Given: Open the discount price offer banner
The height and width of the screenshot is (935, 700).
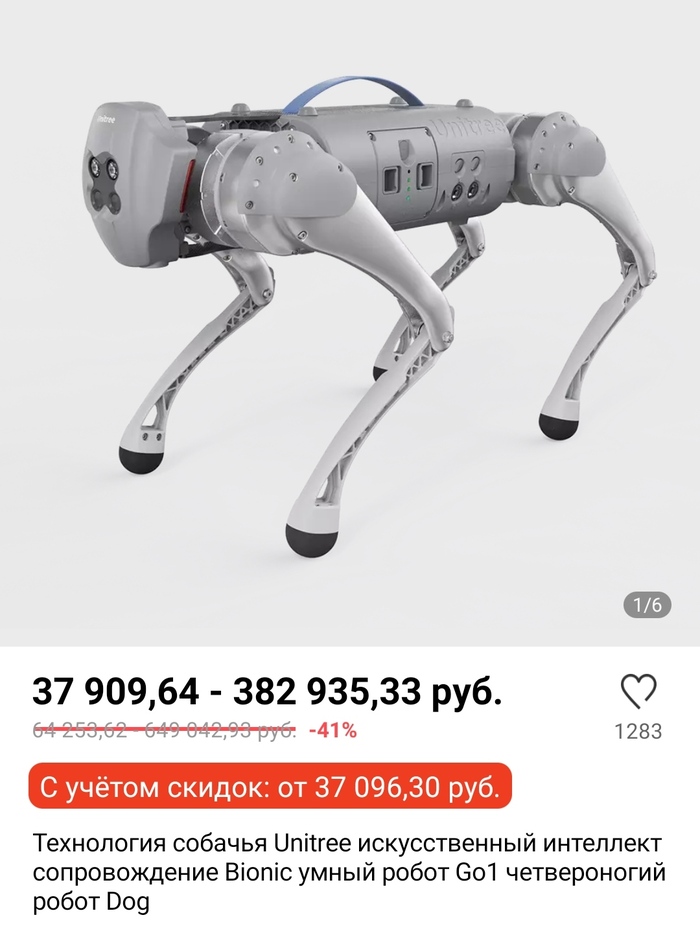Looking at the screenshot, I should (x=268, y=789).
